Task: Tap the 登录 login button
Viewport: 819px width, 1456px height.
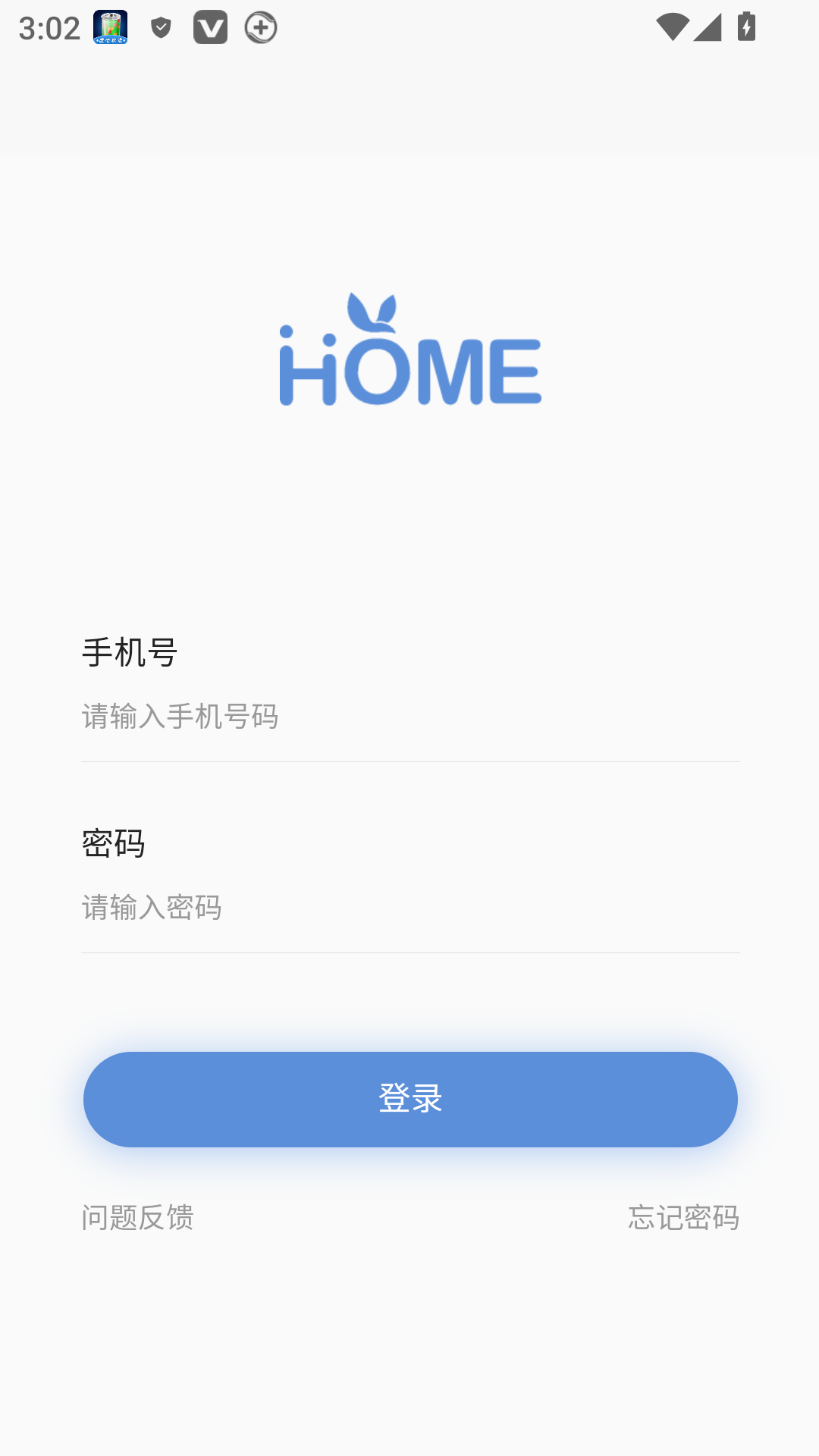Action: coord(409,1099)
